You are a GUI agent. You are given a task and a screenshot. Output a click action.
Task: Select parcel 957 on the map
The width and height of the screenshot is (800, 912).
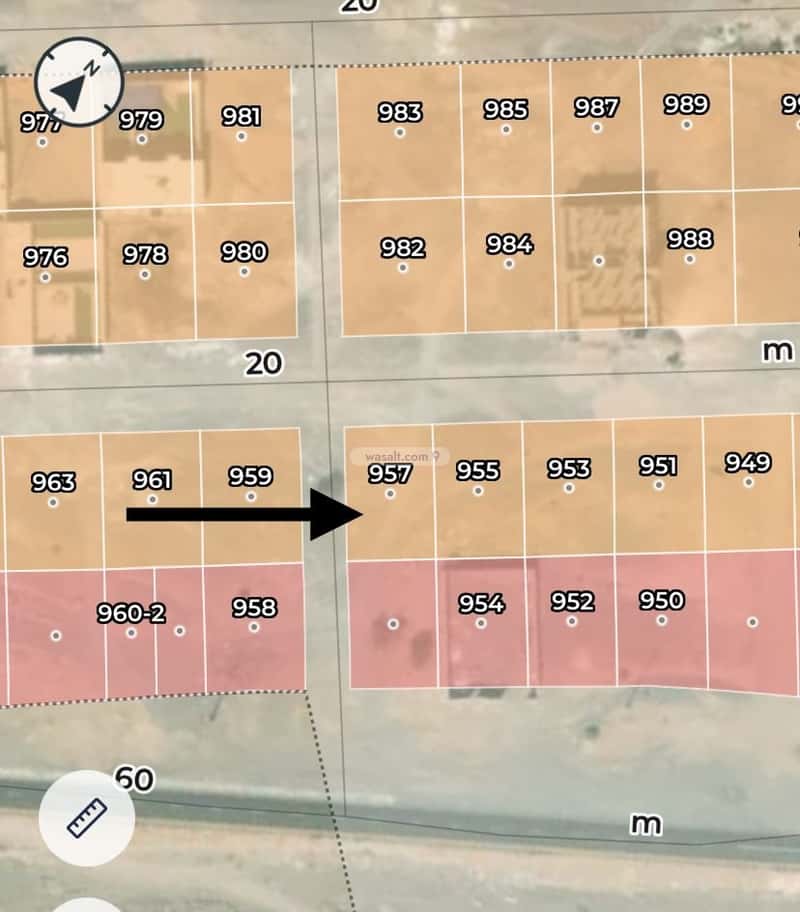click(x=389, y=493)
